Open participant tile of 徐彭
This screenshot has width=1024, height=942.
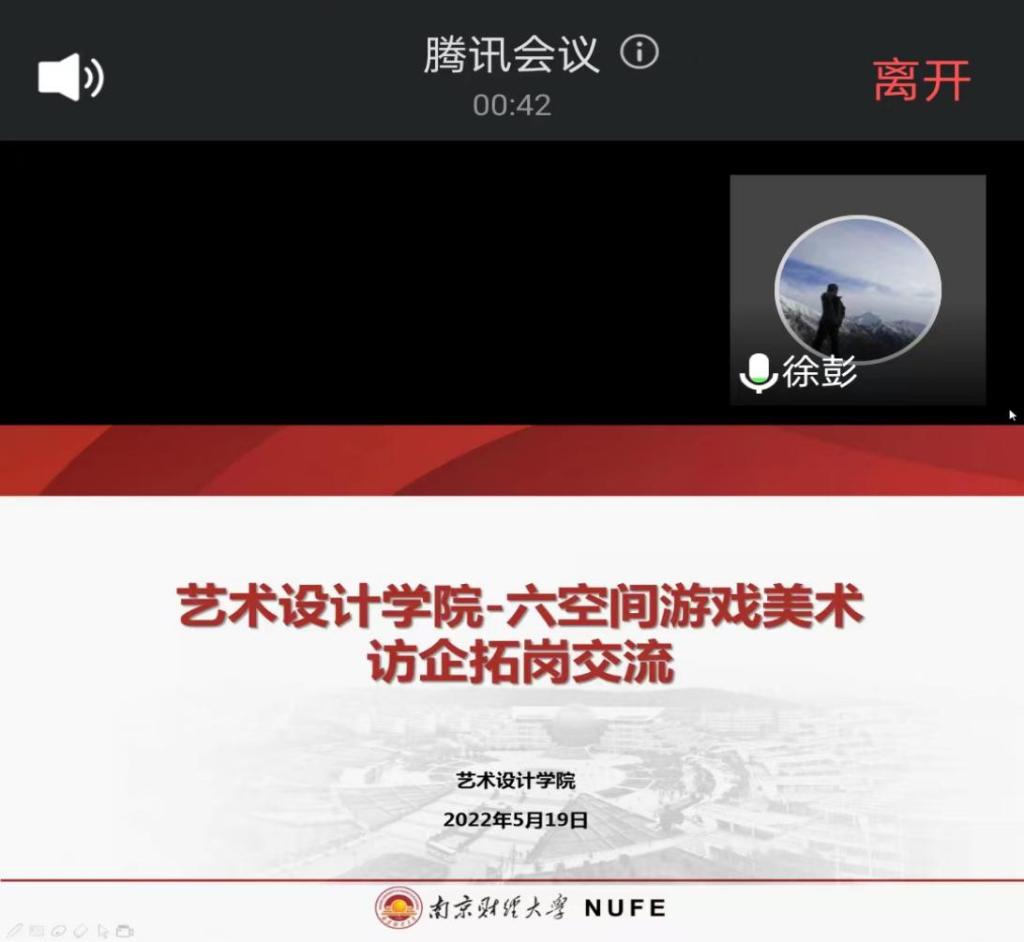coord(857,290)
